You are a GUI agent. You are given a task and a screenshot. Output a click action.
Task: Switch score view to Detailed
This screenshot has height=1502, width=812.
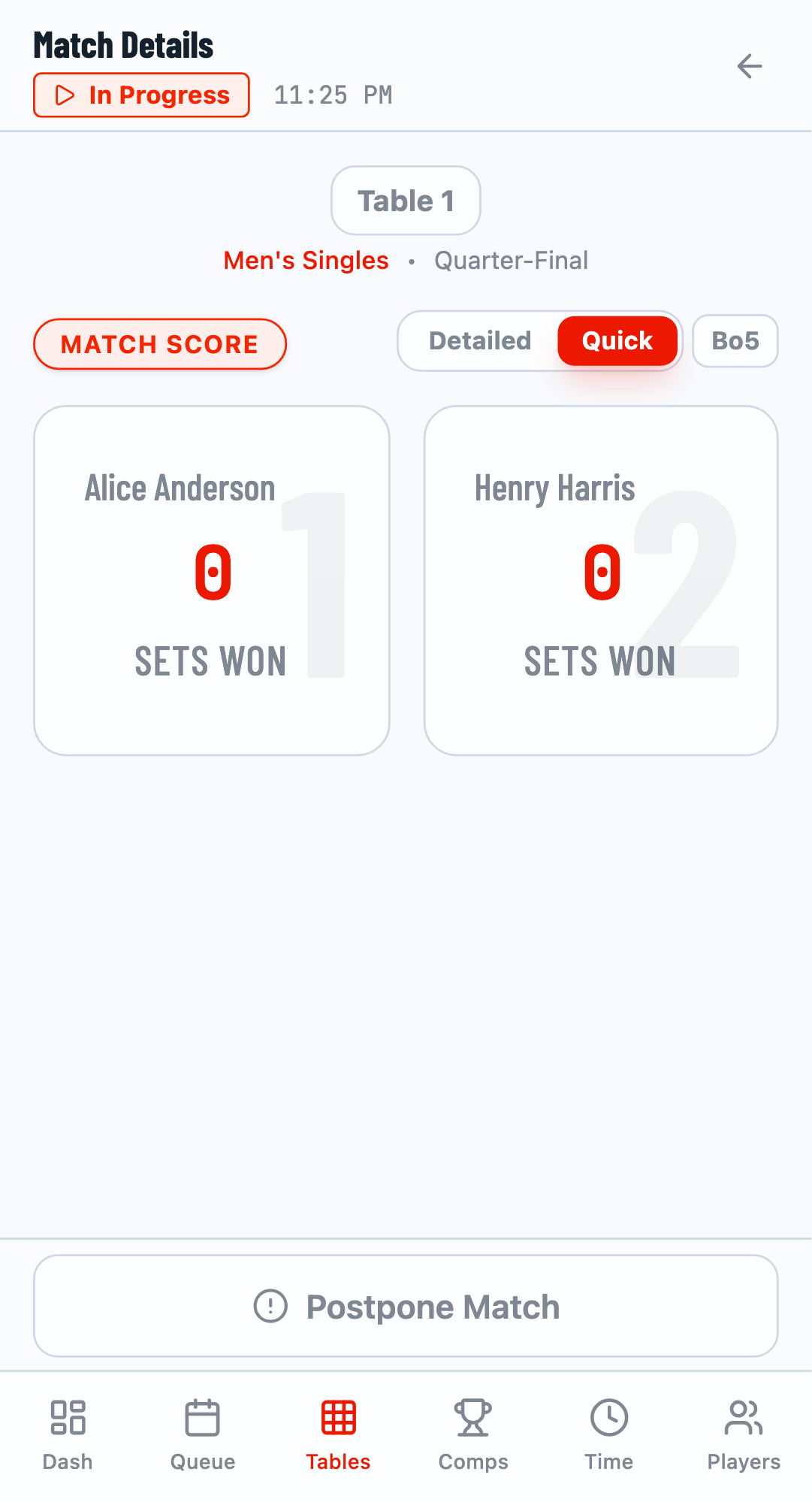(479, 340)
